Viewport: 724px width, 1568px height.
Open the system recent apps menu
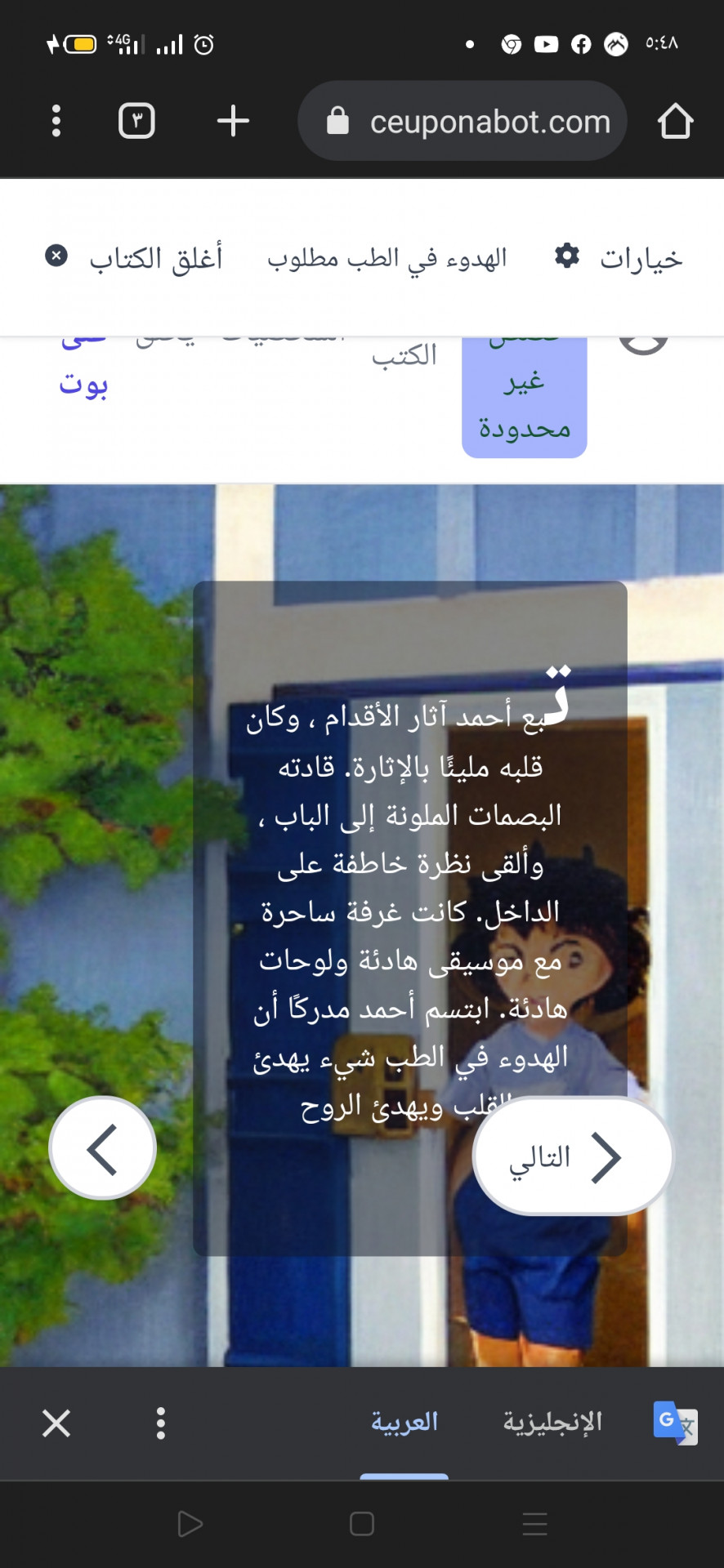pyautogui.click(x=534, y=1524)
